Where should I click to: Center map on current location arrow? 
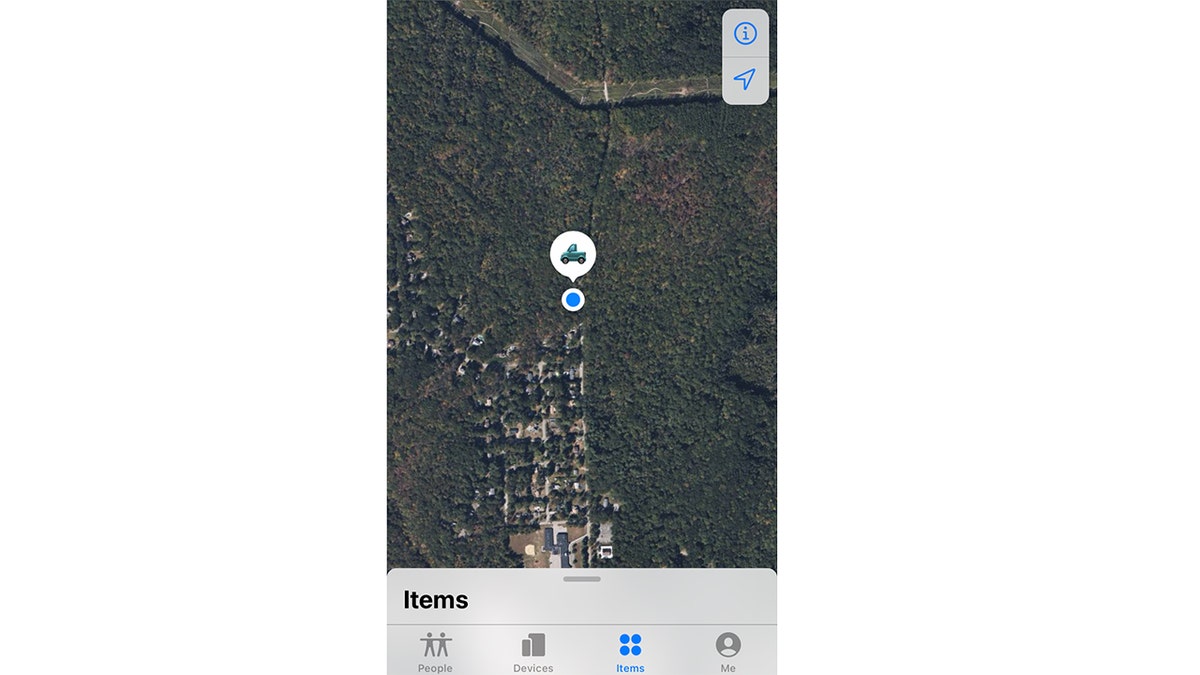pyautogui.click(x=745, y=79)
